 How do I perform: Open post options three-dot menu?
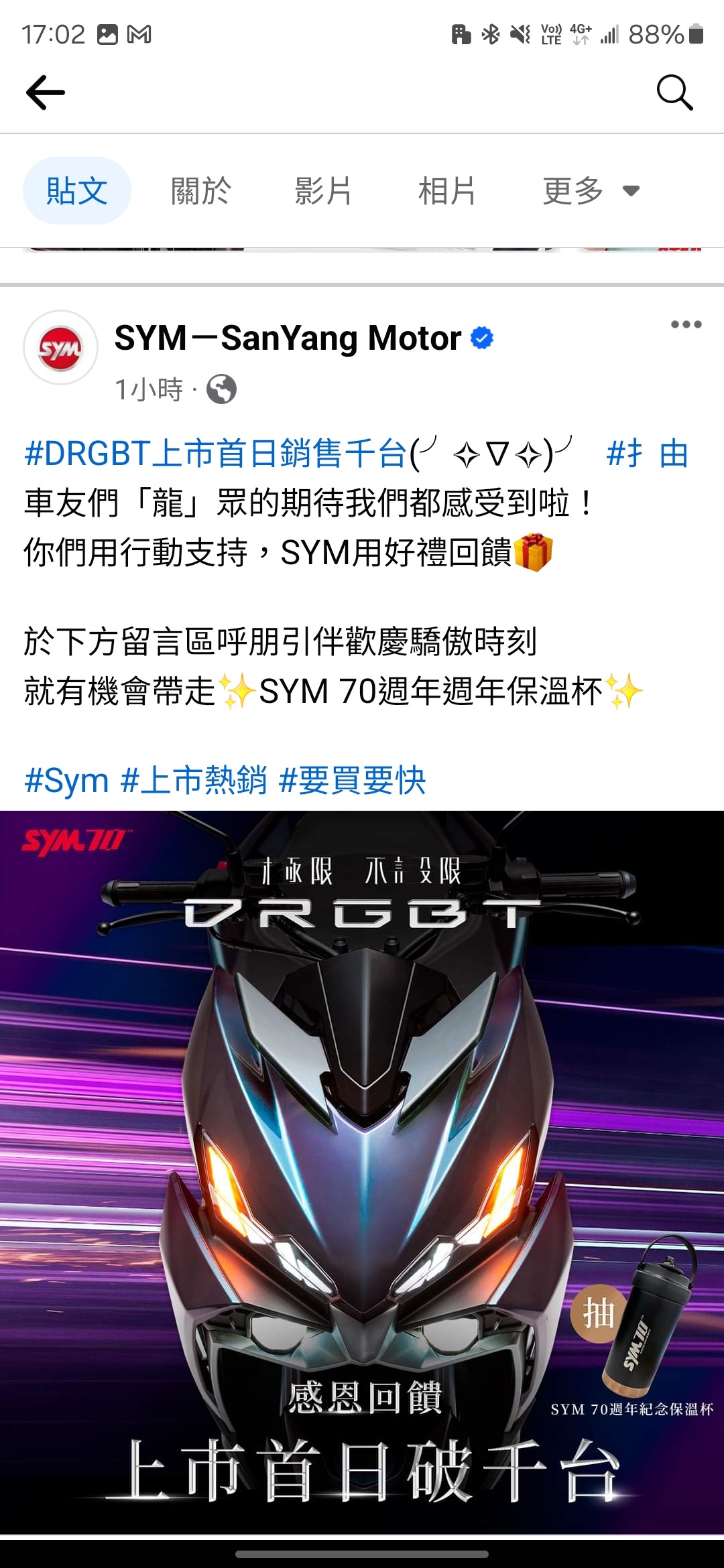pyautogui.click(x=686, y=325)
